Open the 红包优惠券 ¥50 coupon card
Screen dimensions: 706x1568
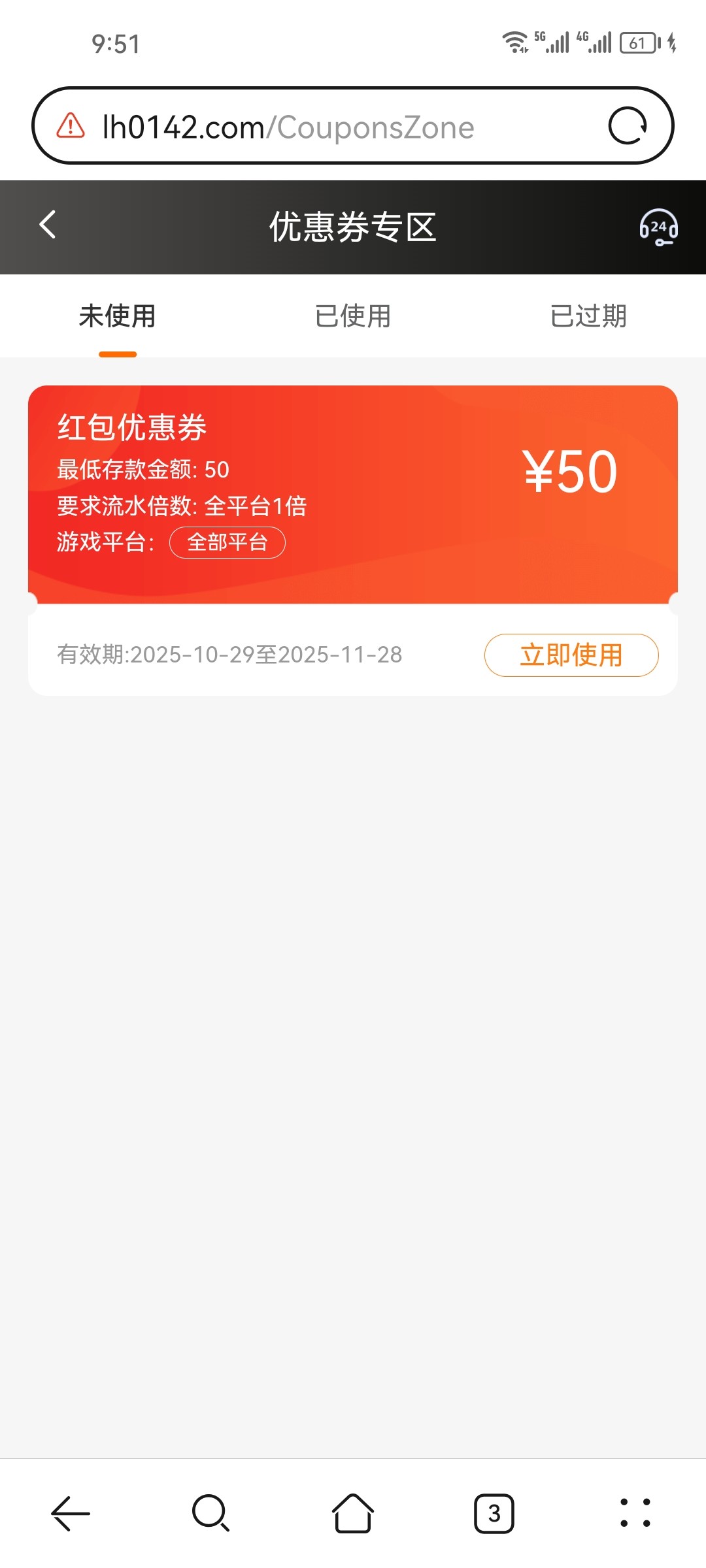tap(353, 494)
